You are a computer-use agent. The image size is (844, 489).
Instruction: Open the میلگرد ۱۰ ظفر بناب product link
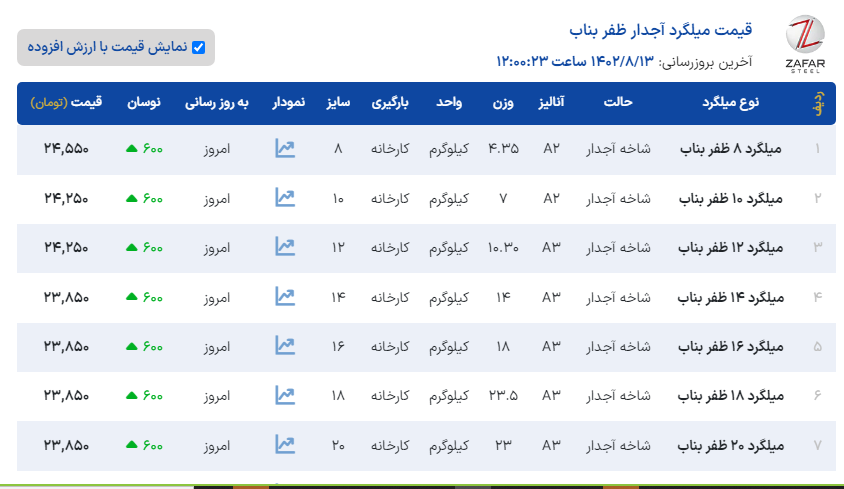pyautogui.click(x=734, y=199)
